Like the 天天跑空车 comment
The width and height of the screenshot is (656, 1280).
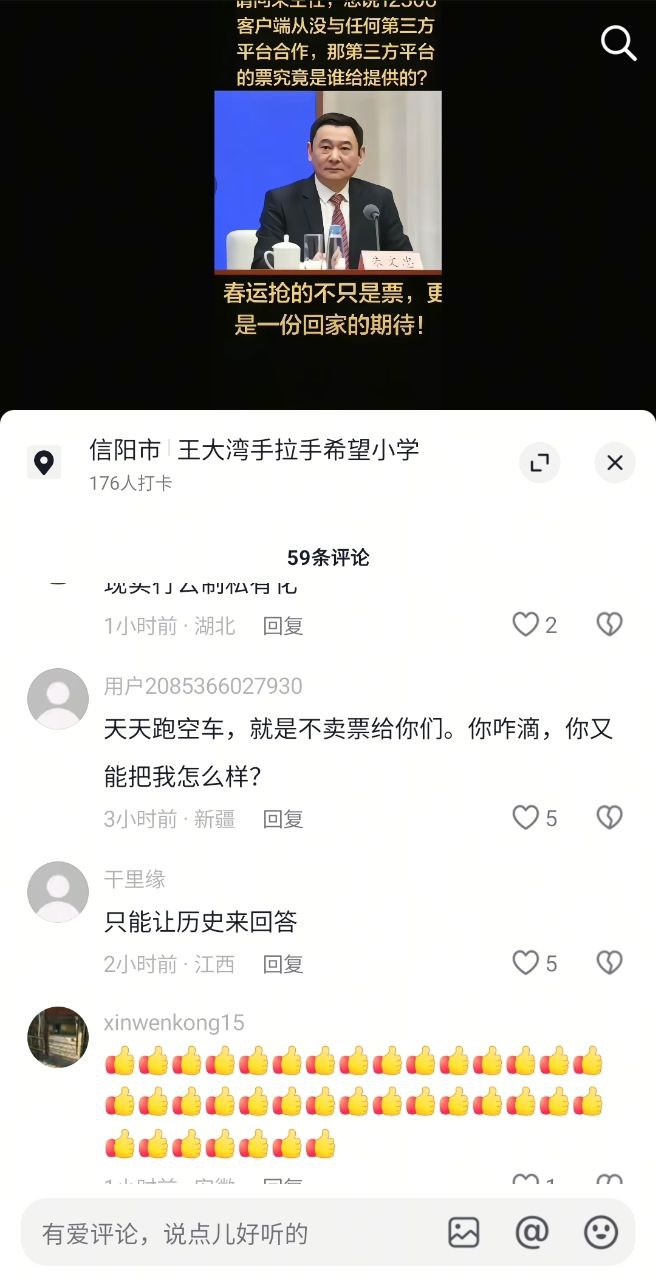pyautogui.click(x=526, y=818)
